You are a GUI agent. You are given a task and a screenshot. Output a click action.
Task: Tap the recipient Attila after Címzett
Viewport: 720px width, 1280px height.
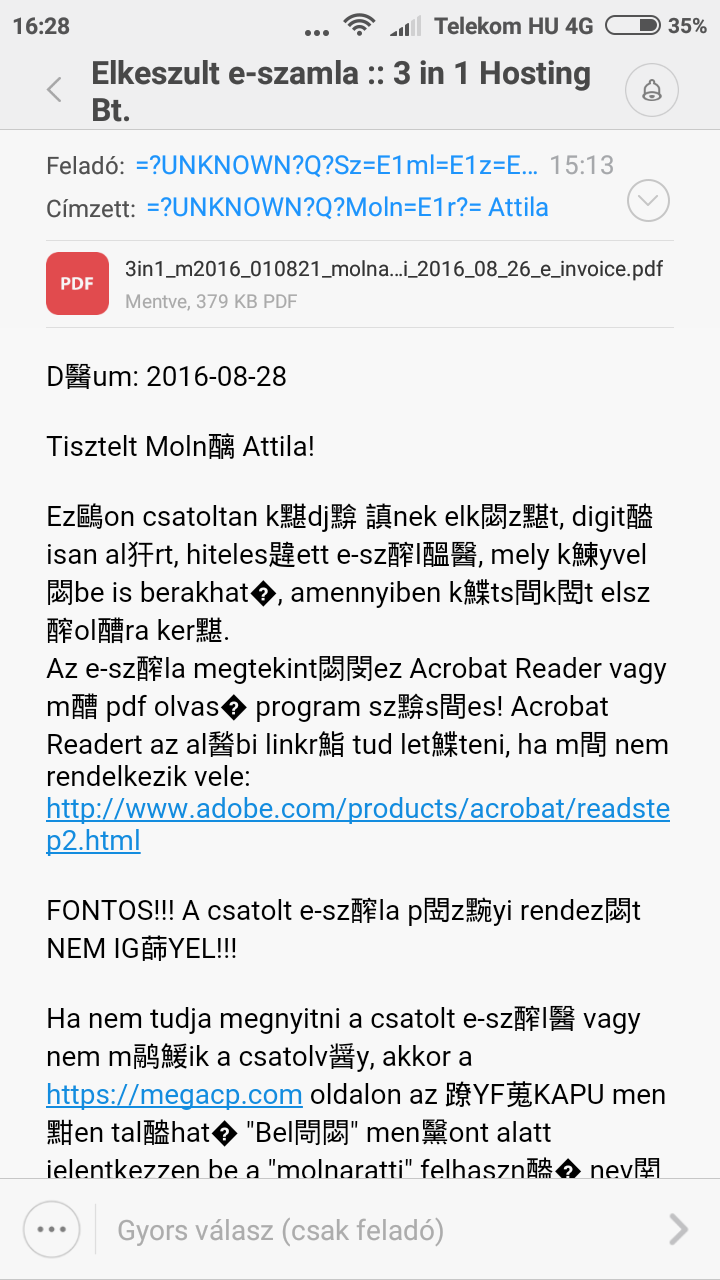[x=347, y=207]
